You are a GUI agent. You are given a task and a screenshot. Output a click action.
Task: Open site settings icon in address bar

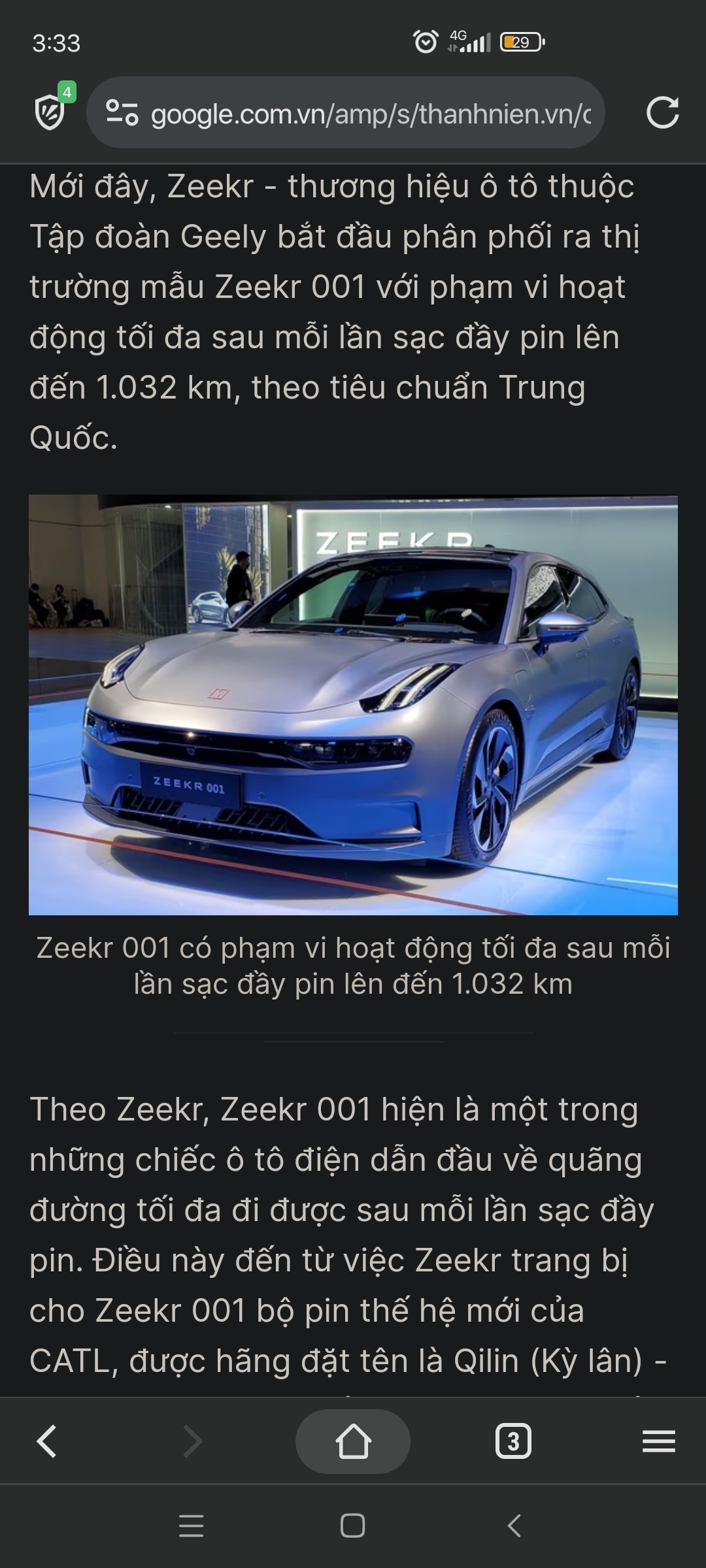pos(122,112)
